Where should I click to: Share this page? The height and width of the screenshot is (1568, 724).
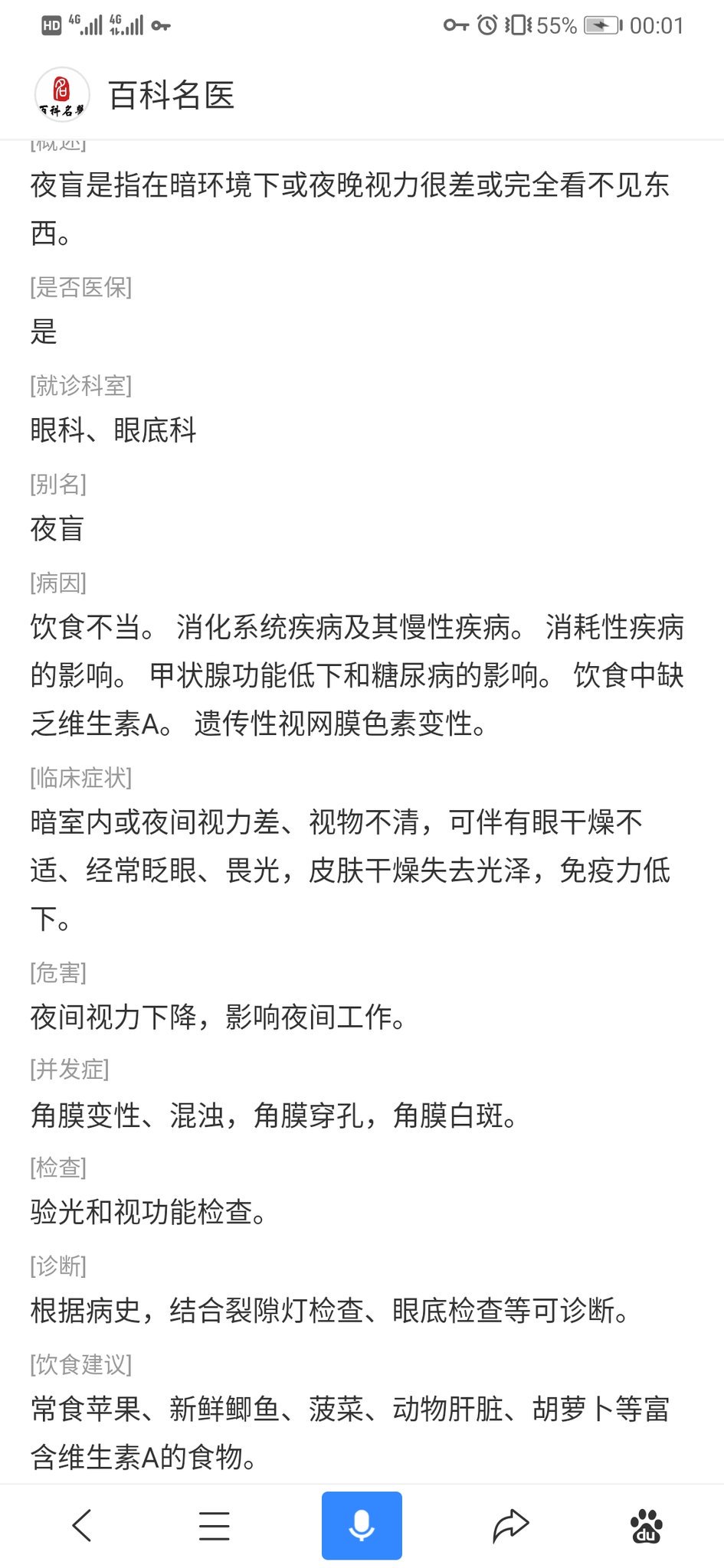[510, 1525]
